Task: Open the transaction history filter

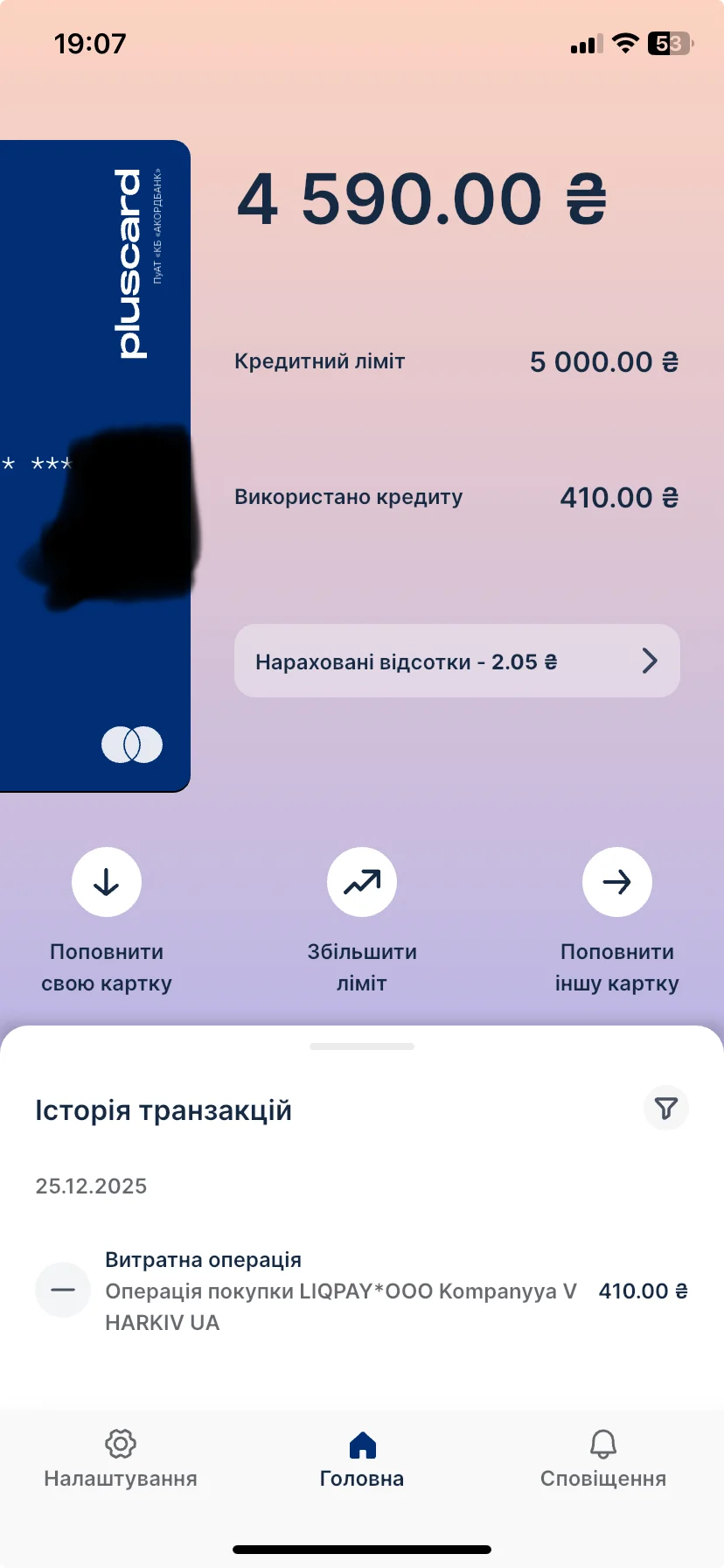Action: (x=665, y=1109)
